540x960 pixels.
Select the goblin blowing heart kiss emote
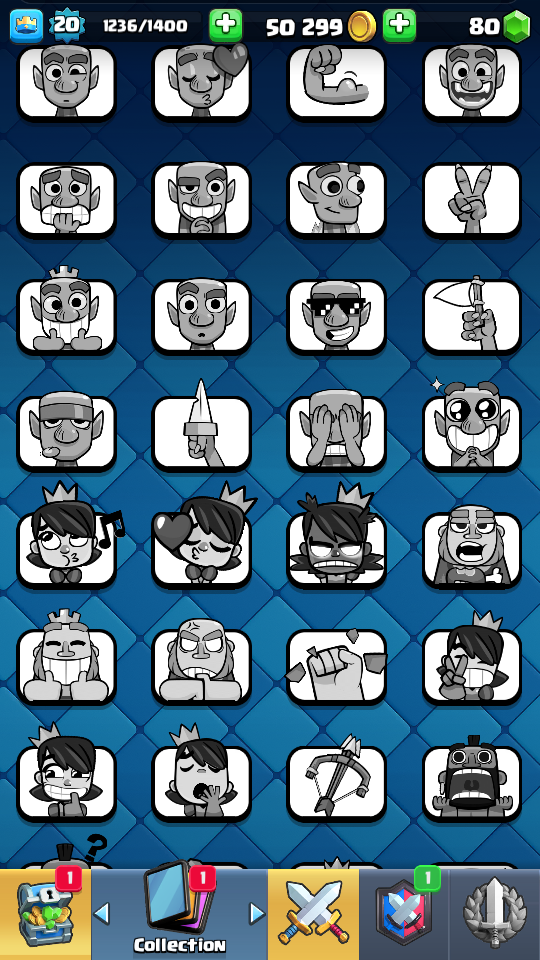point(201,81)
